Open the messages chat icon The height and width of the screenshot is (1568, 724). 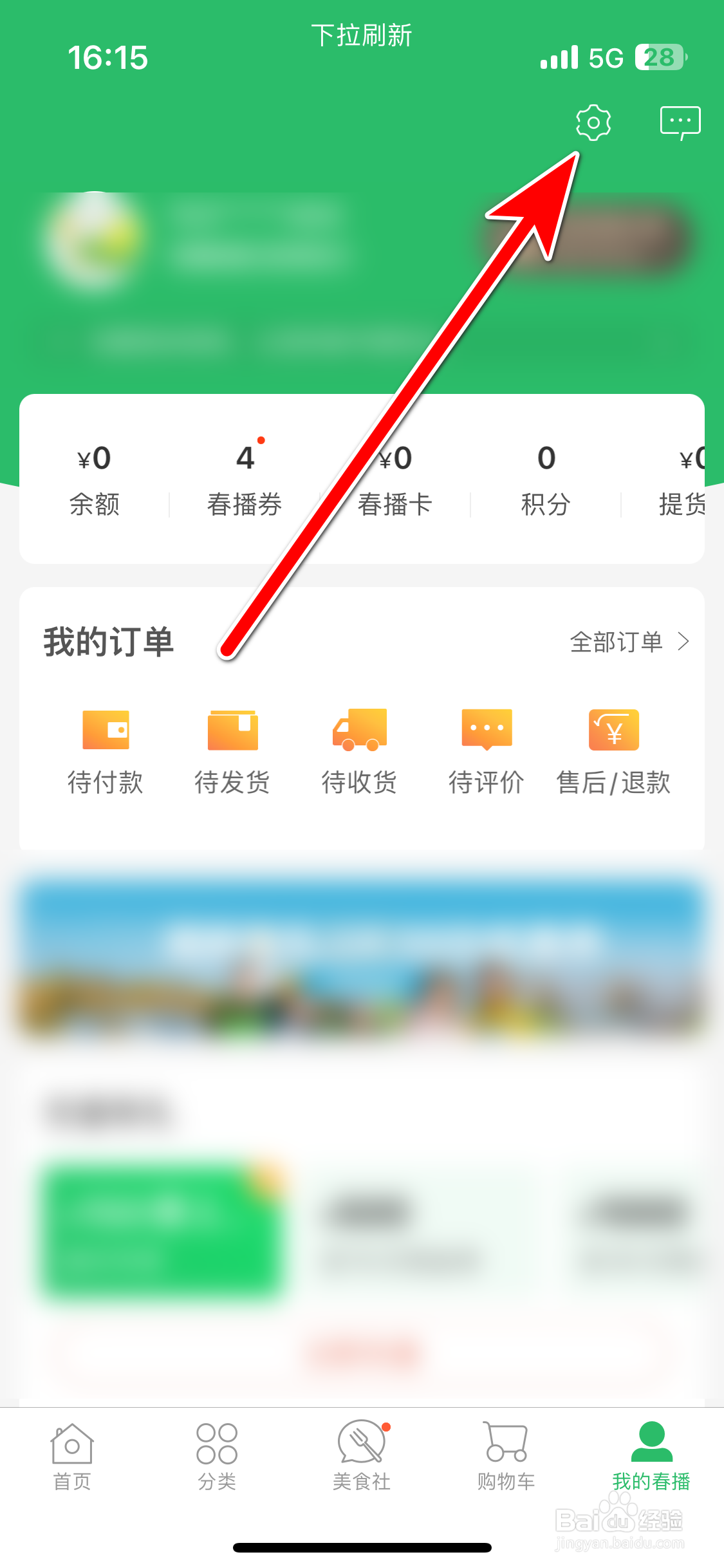(x=680, y=121)
